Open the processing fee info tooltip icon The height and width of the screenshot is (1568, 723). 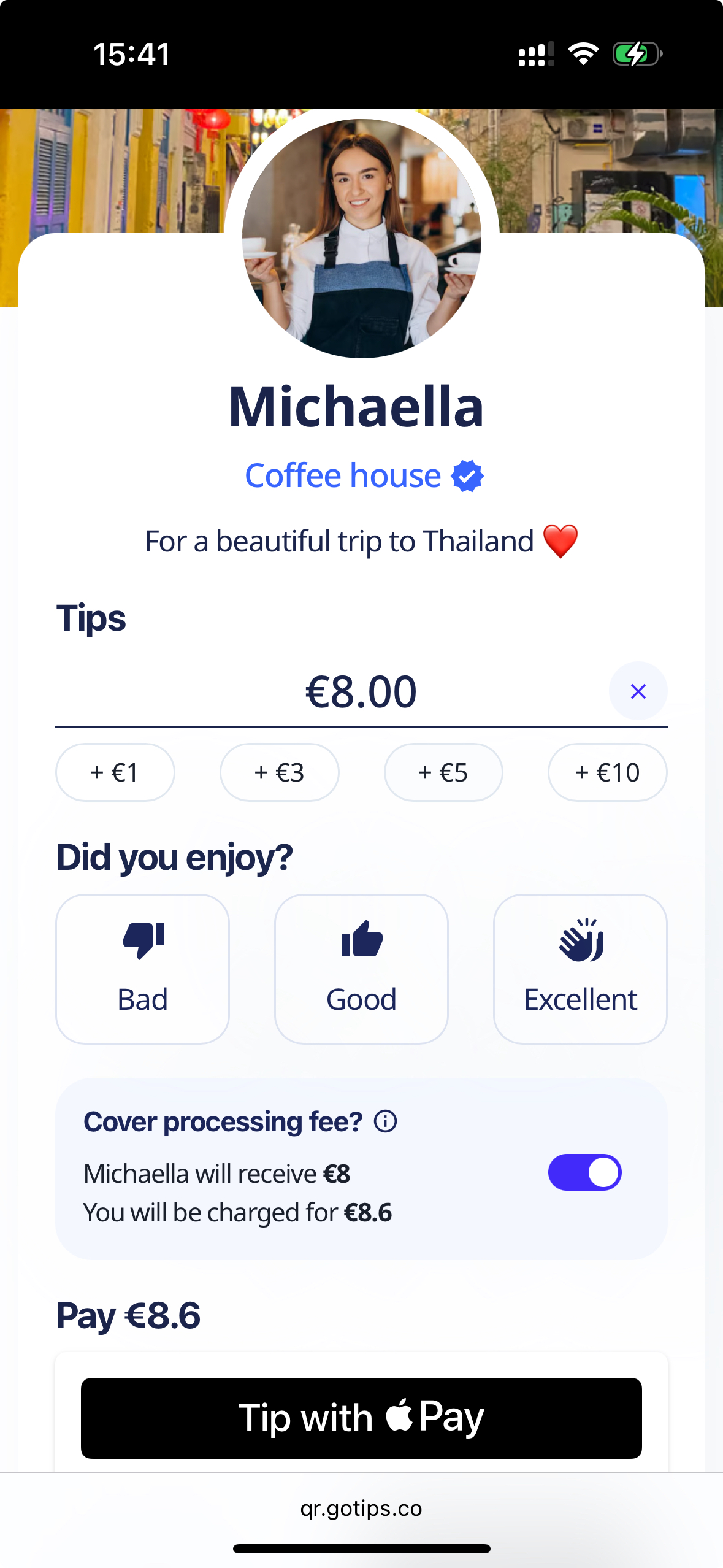point(385,1121)
